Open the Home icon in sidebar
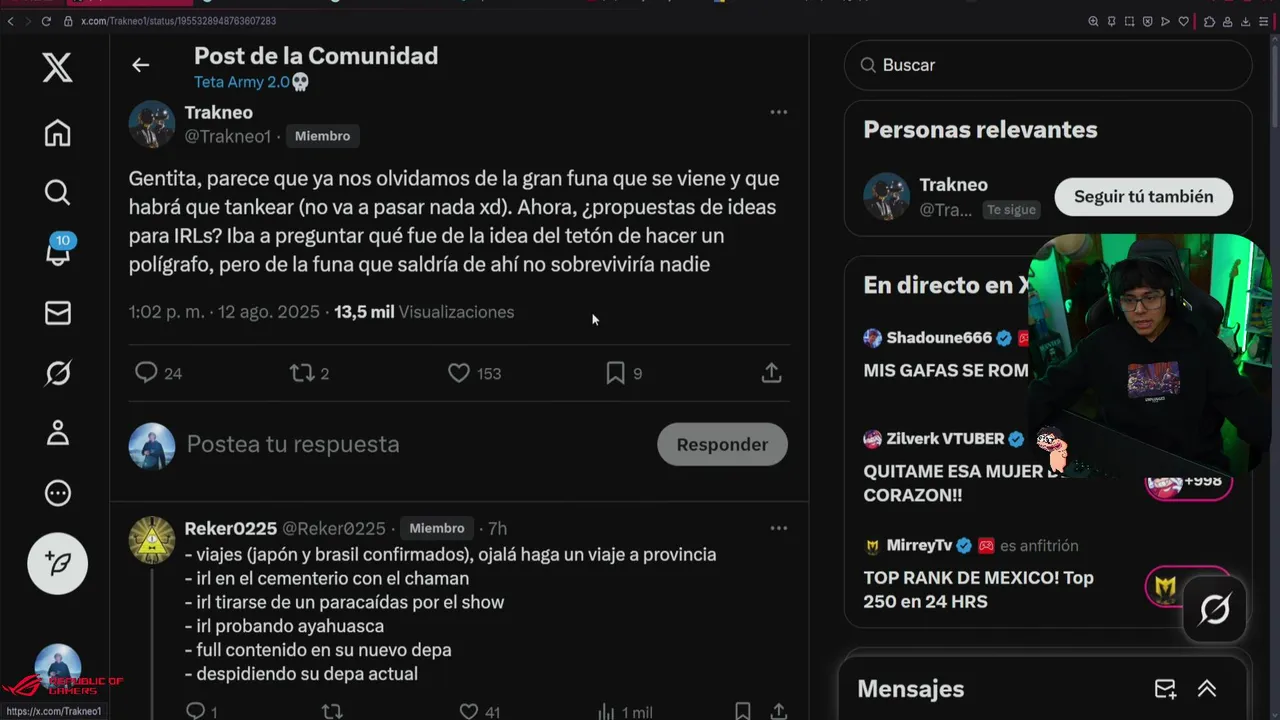The width and height of the screenshot is (1280, 720). pos(58,132)
